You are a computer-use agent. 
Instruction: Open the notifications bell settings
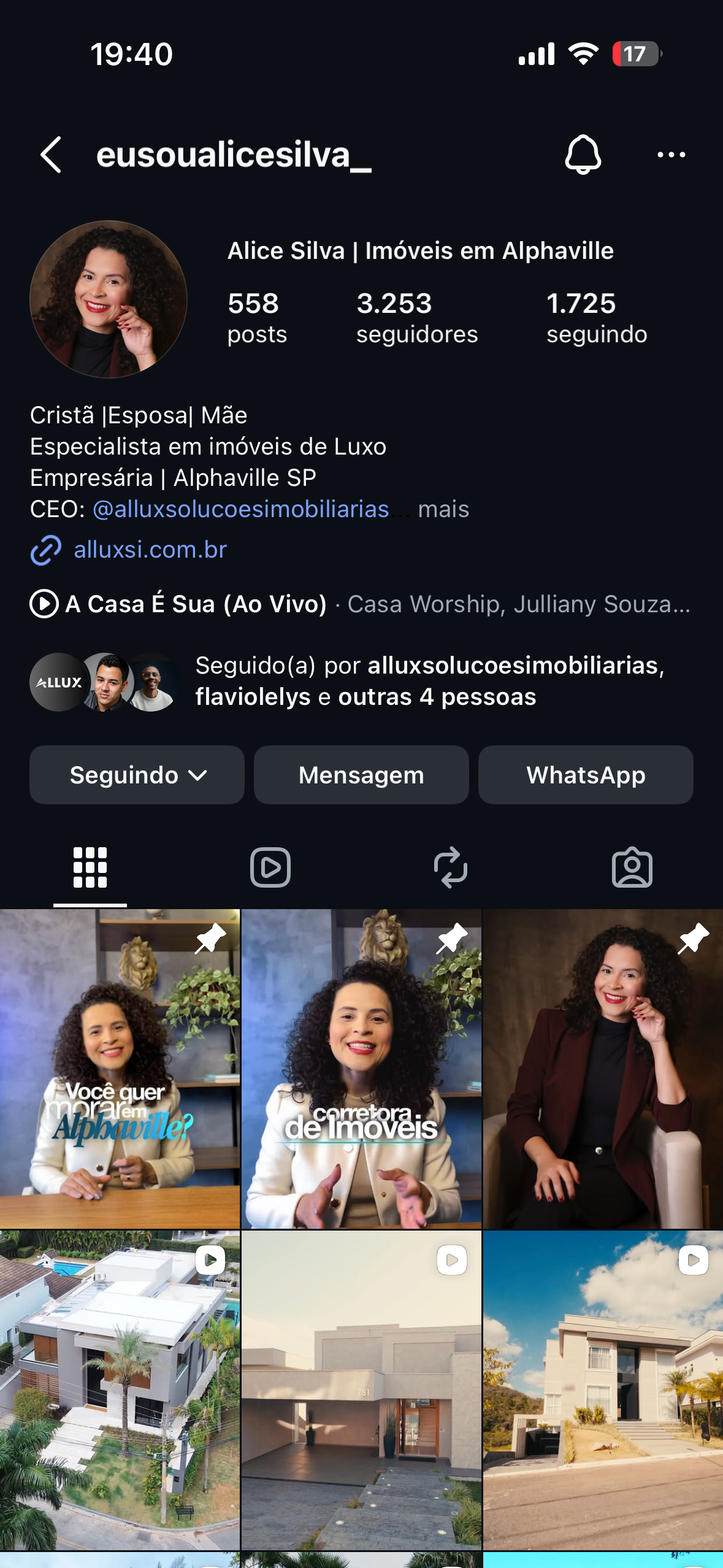coord(583,155)
